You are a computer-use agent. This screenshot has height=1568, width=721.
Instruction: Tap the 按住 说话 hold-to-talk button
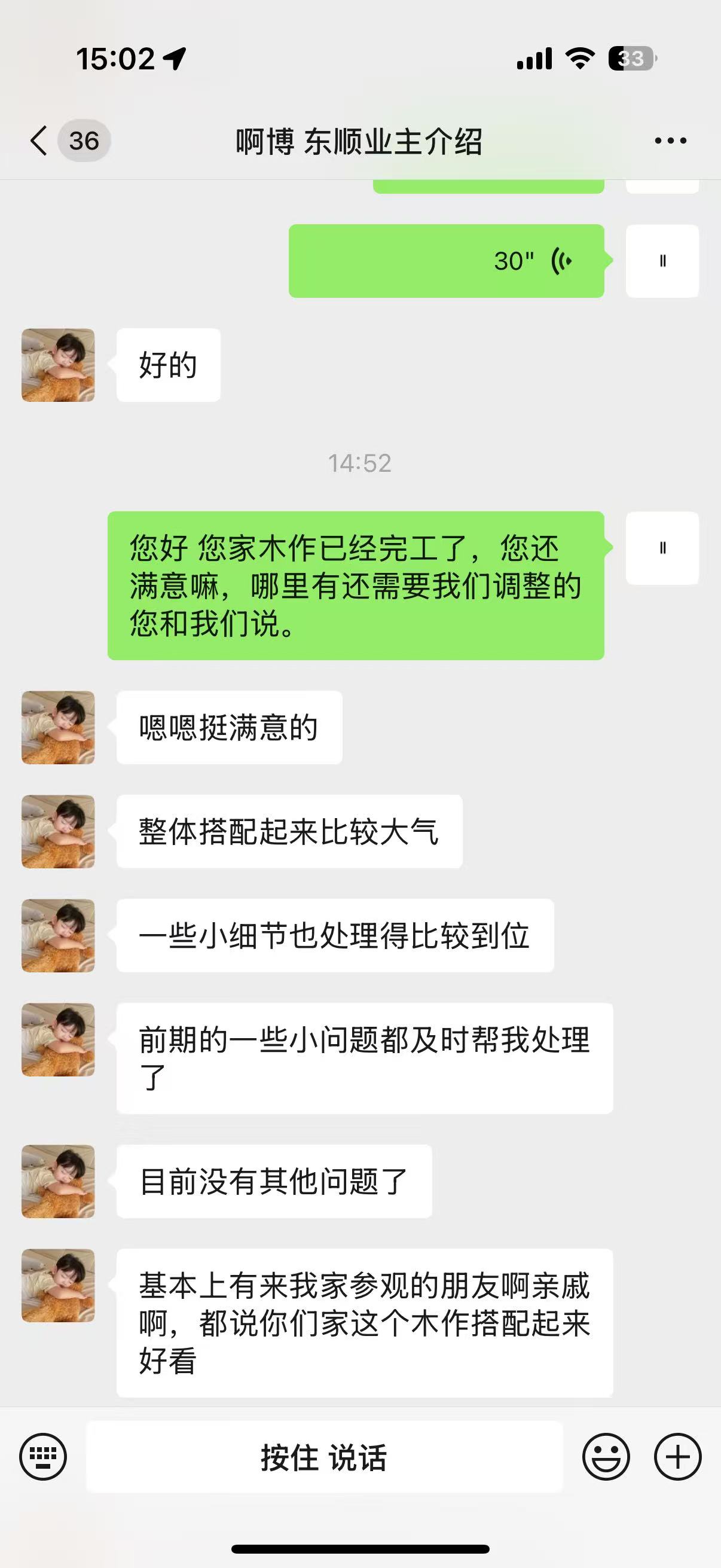pos(324,1457)
